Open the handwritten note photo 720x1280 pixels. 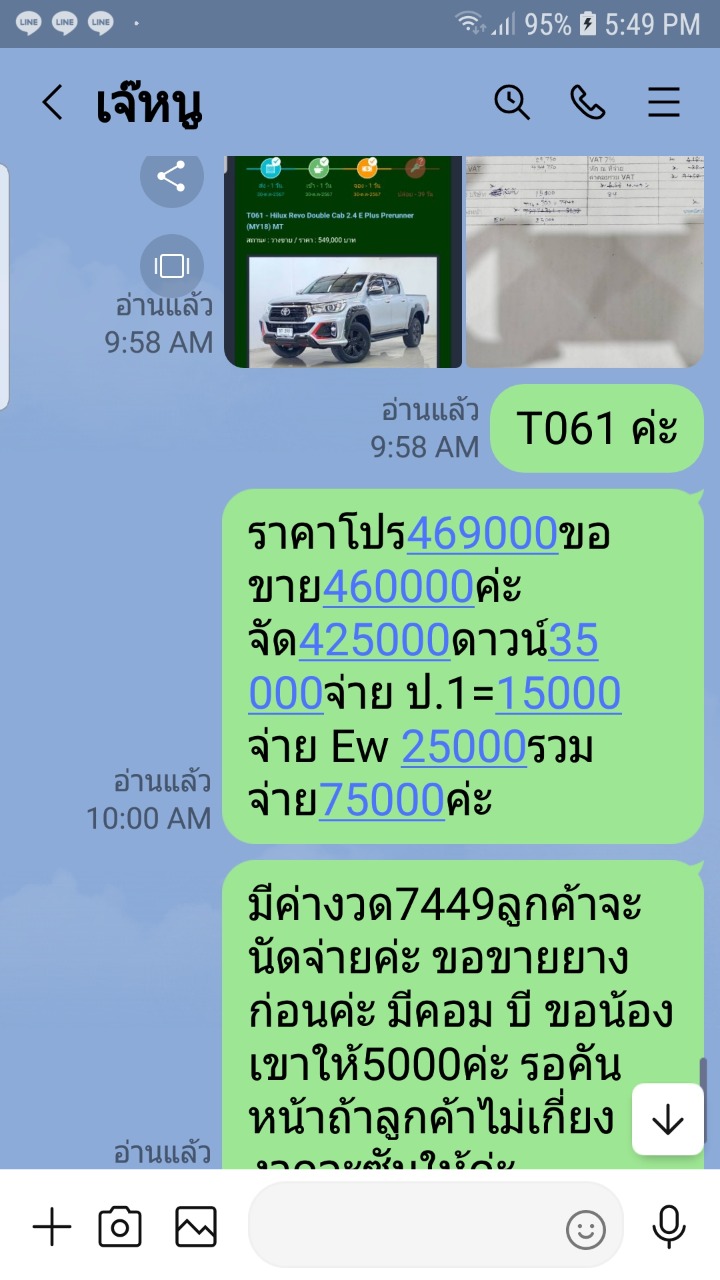click(585, 262)
